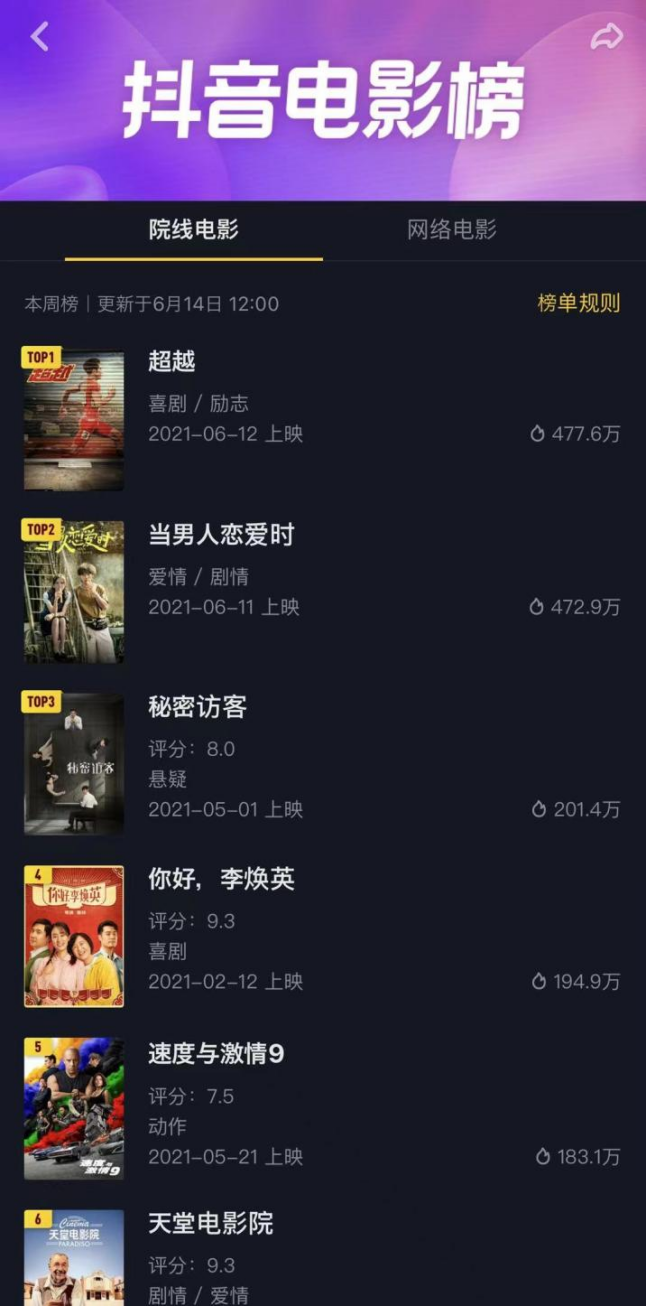Go back using the top arrow

tap(40, 37)
